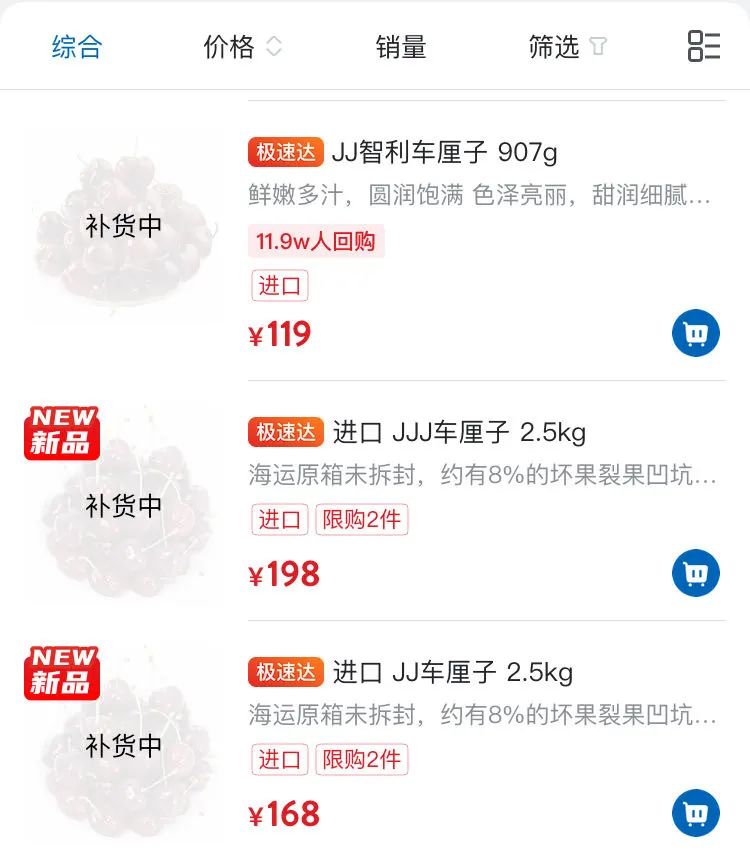The image size is (750, 859).
Task: Sort results by 销量
Action: 401,46
